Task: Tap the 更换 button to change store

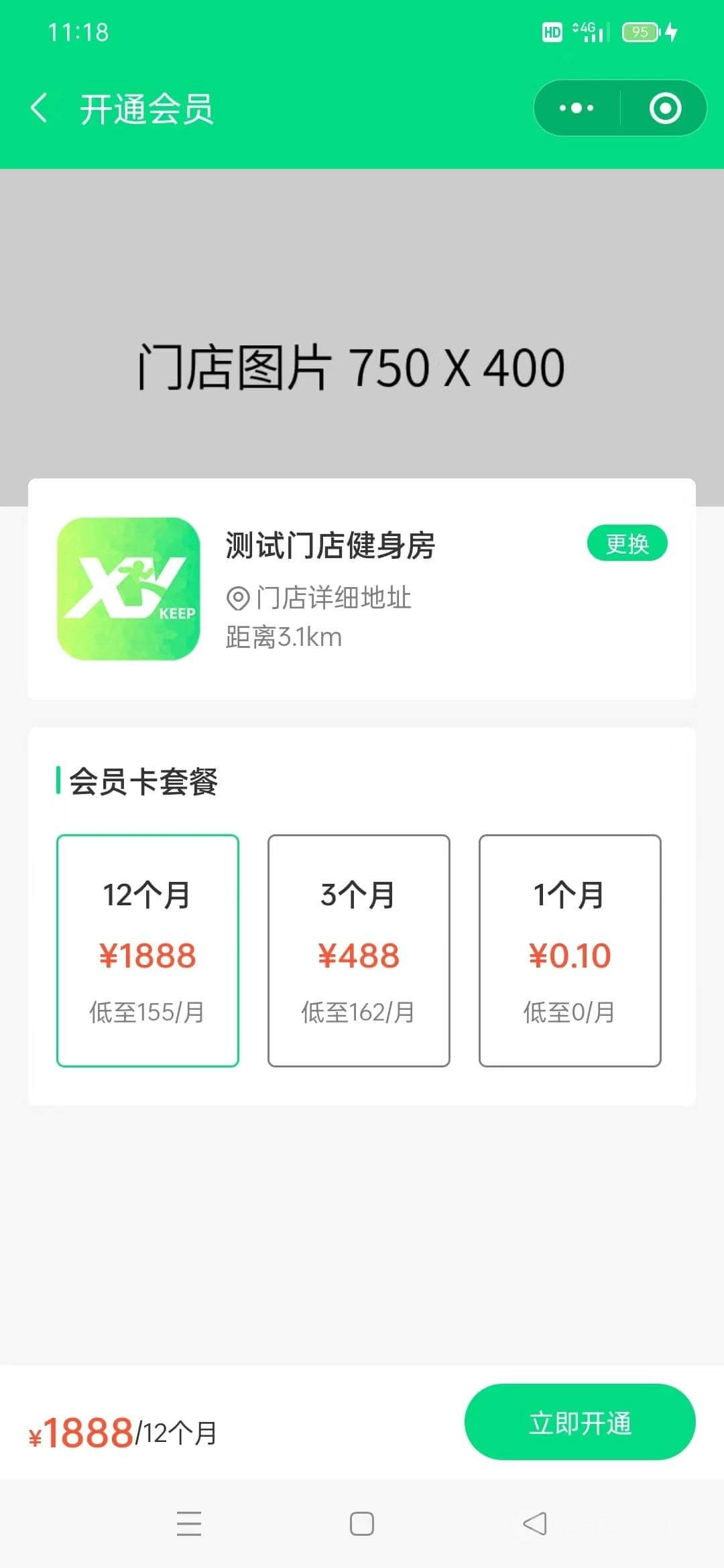Action: click(x=627, y=544)
